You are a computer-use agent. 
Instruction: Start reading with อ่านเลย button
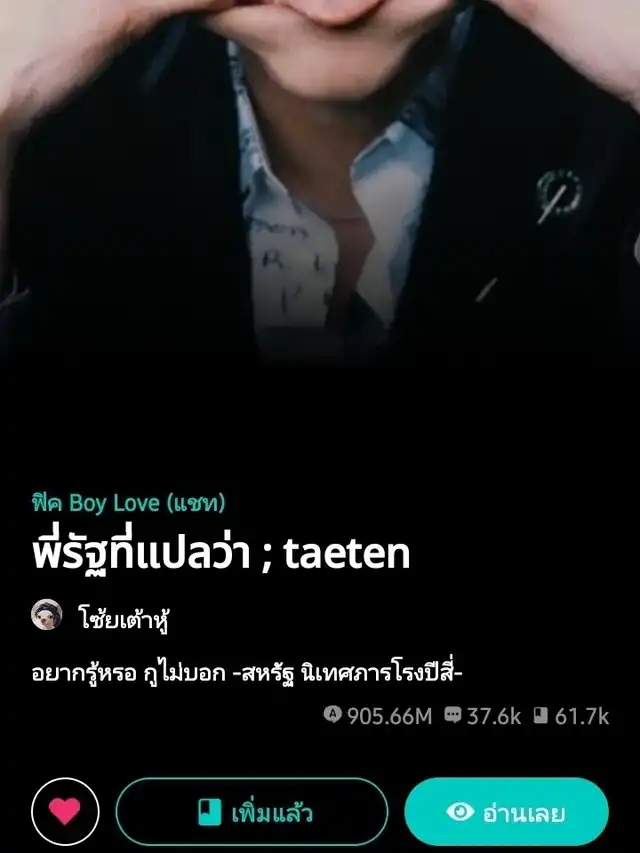tap(506, 812)
